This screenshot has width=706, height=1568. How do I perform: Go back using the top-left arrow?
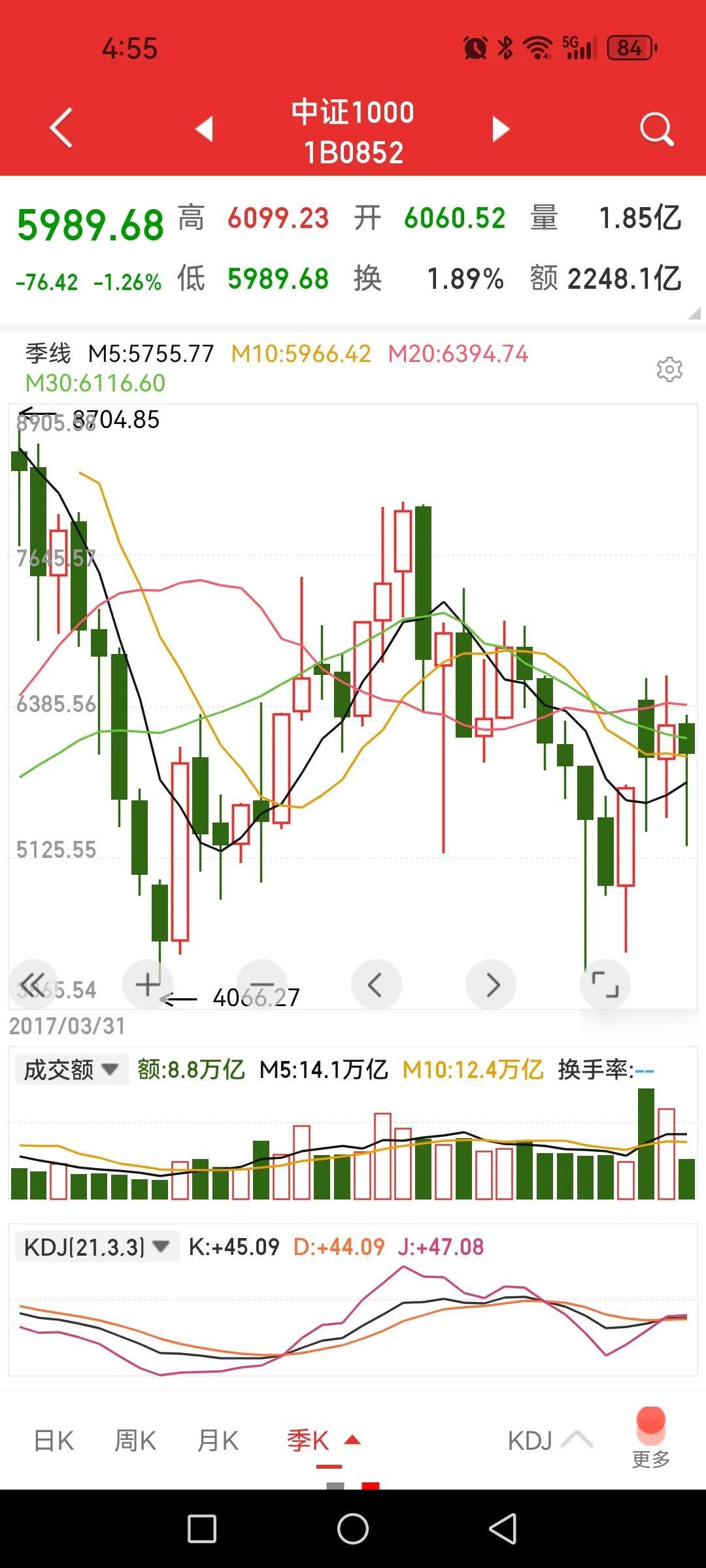tap(61, 128)
